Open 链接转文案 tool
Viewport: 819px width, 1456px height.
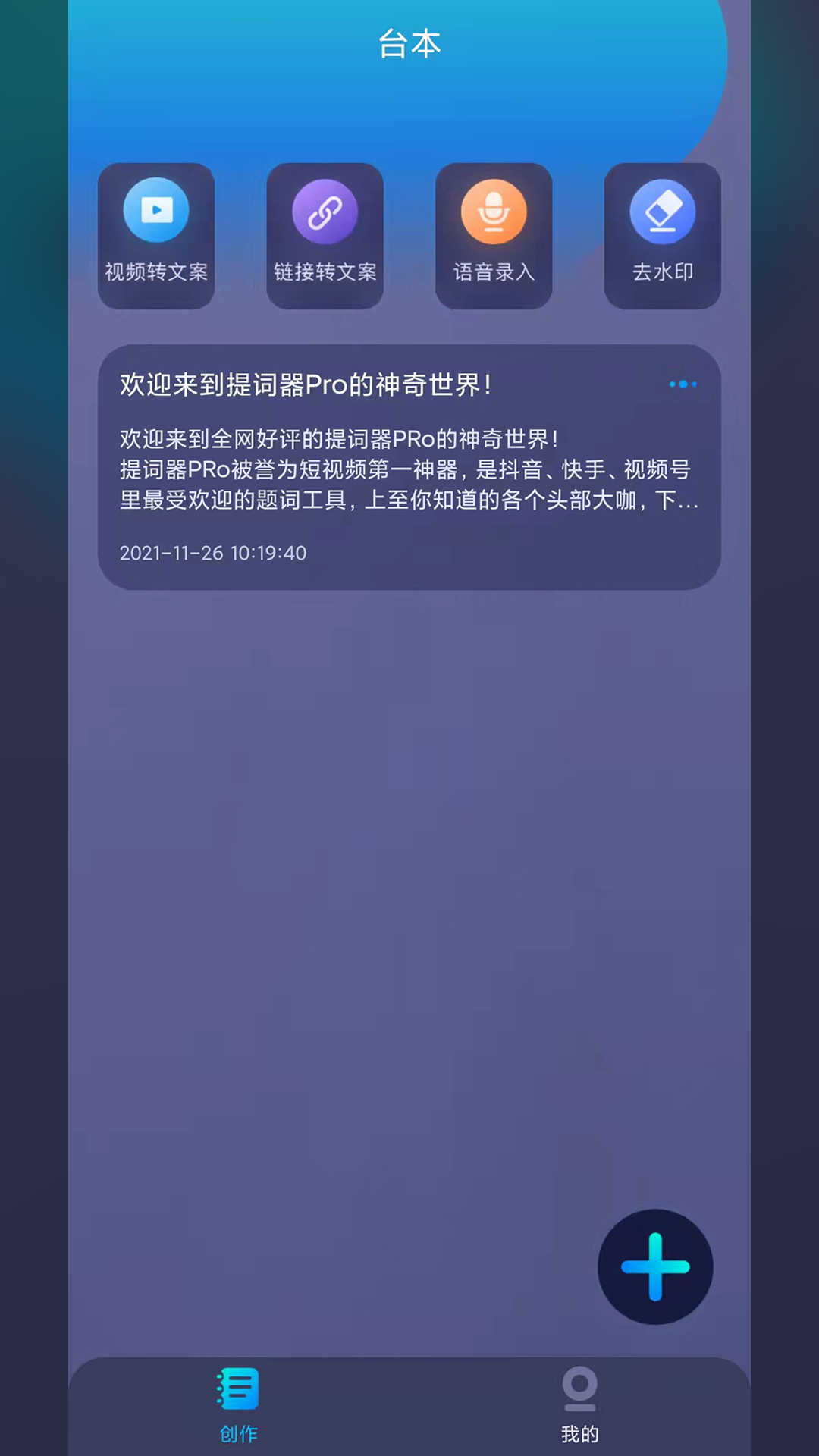[325, 236]
